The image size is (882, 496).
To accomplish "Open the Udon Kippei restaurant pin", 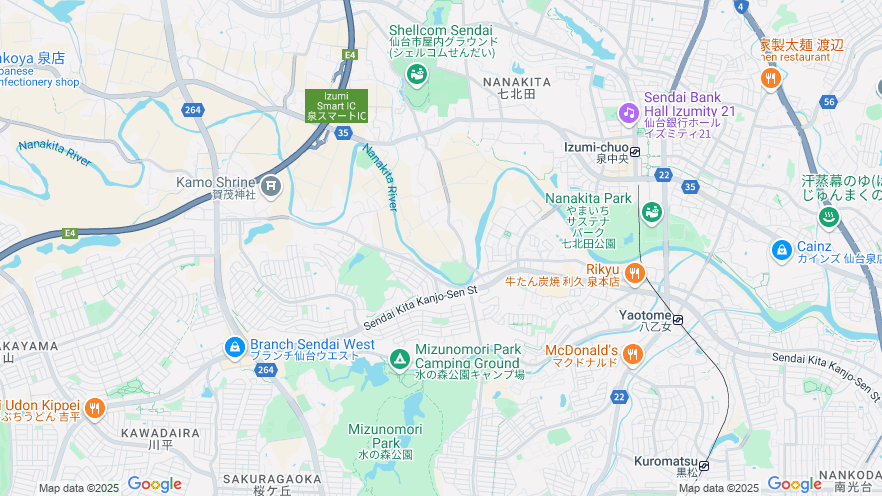I will pyautogui.click(x=95, y=407).
